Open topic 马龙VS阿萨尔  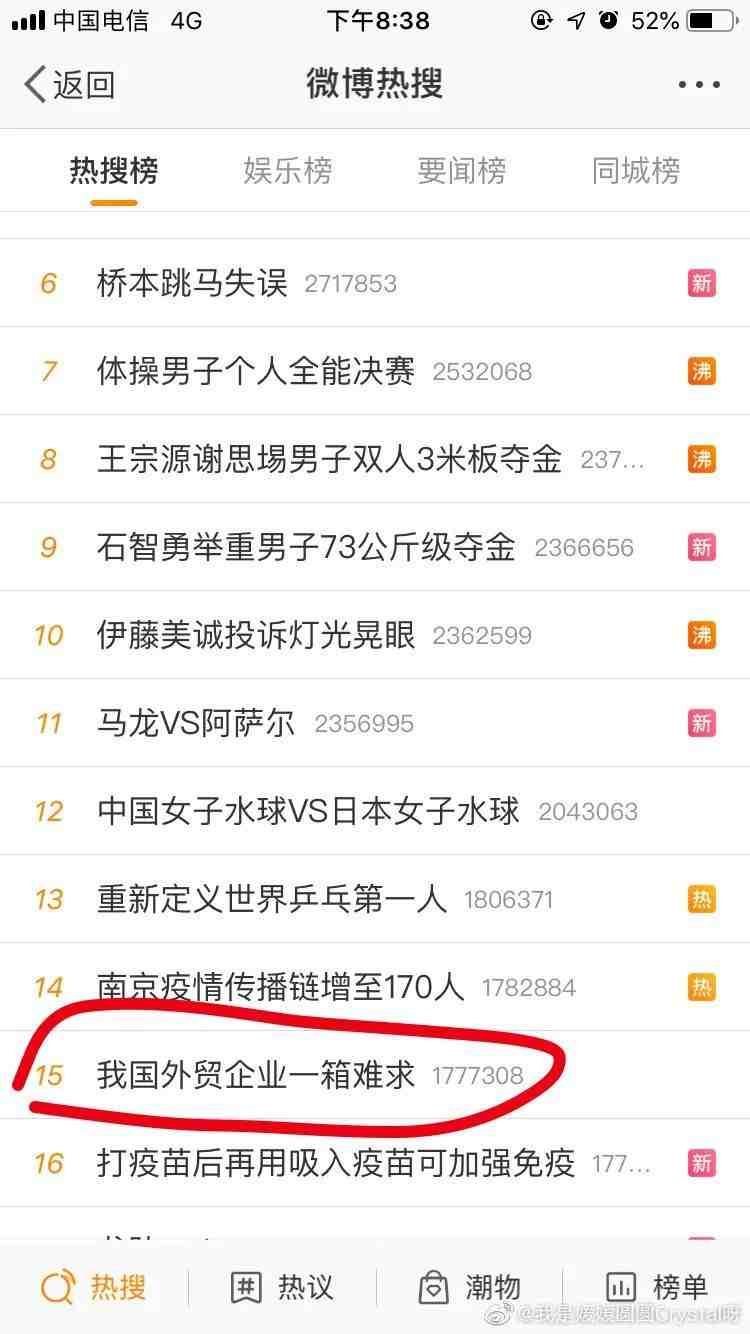tap(196, 723)
